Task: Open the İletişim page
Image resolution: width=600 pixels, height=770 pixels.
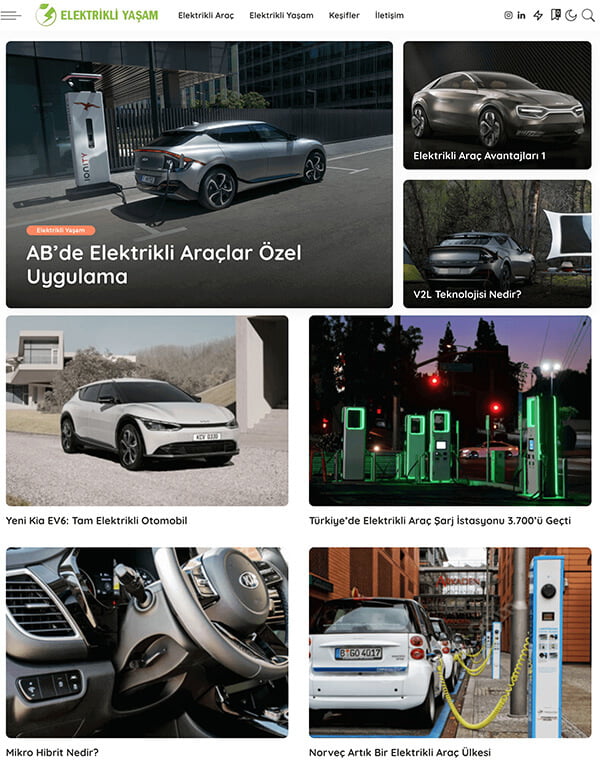Action: coord(389,16)
